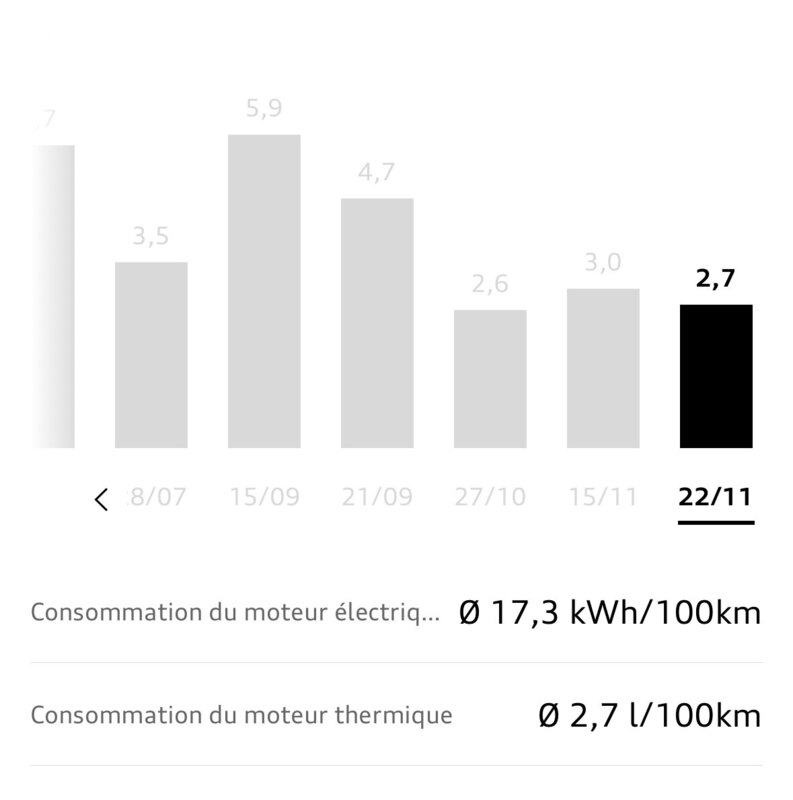Select the 15/09 bar showing 5,9
The image size is (793, 800).
pos(264,291)
